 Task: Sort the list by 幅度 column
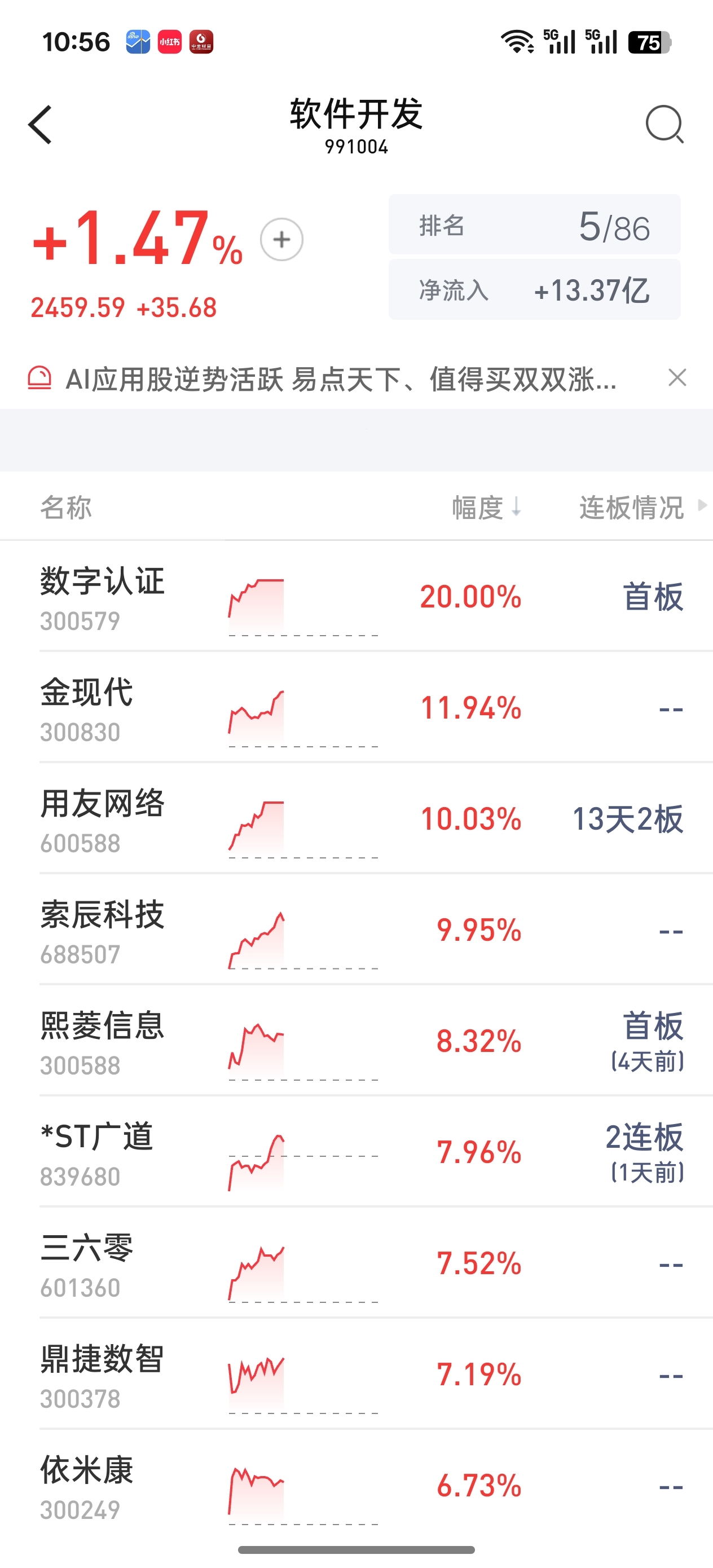(x=486, y=507)
